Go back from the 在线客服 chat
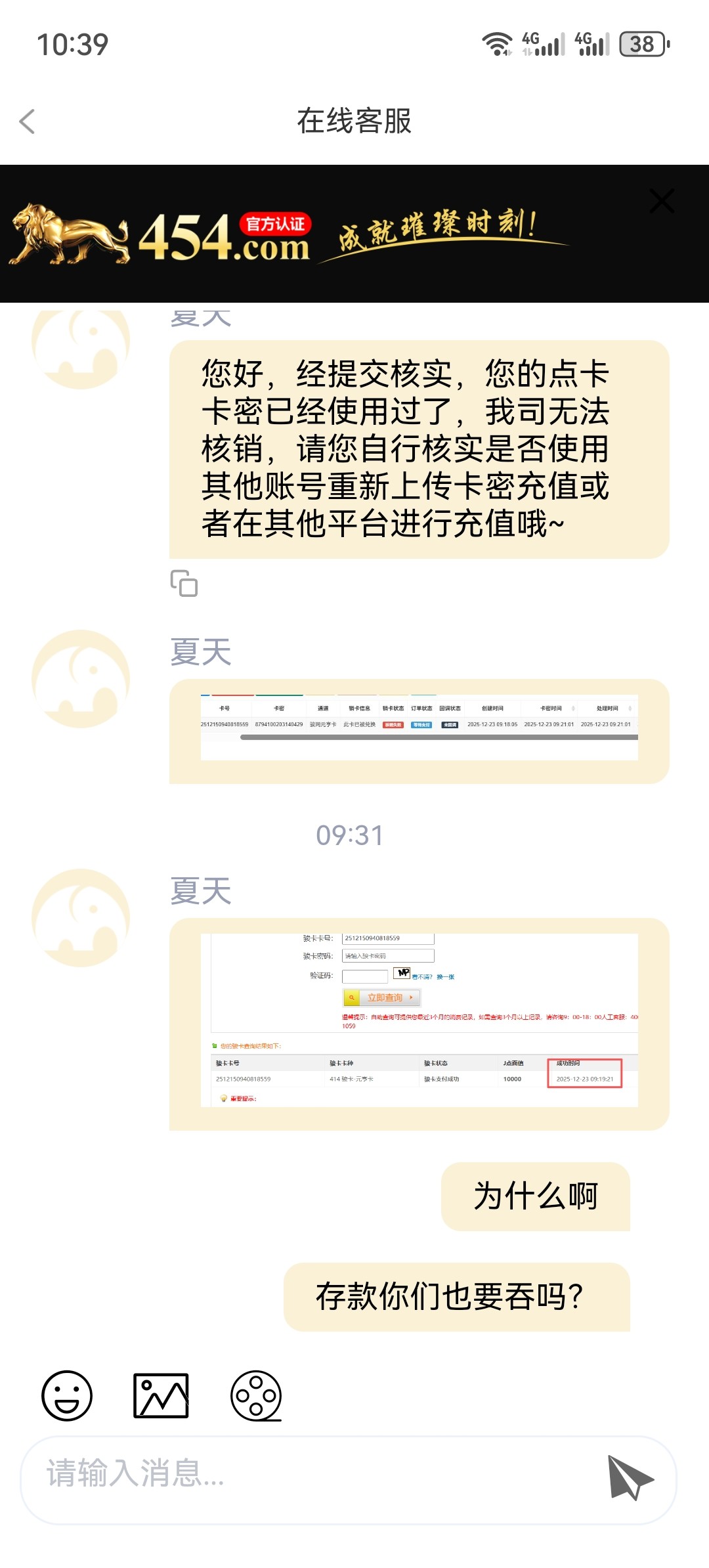 click(x=28, y=121)
